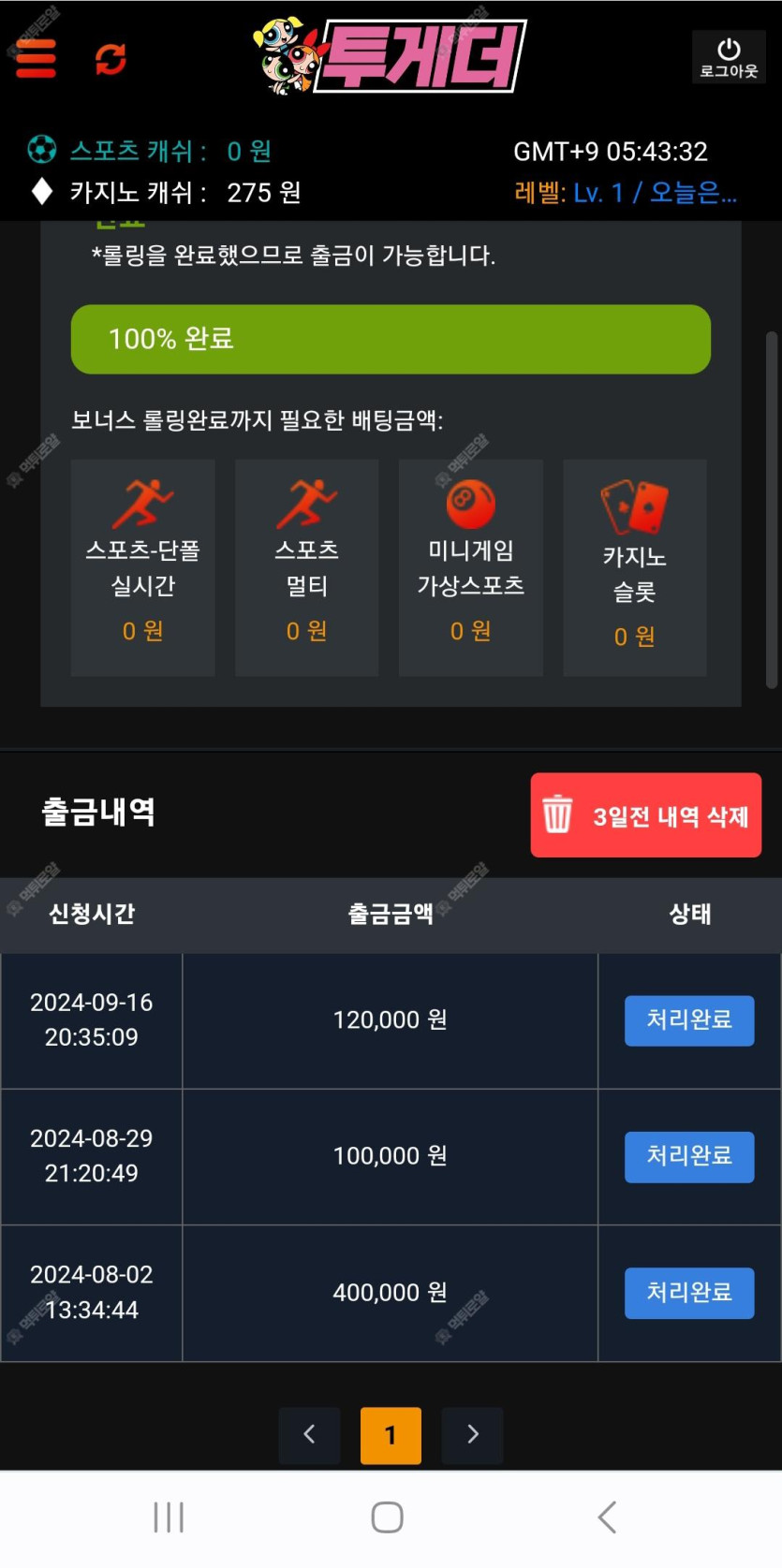Tap 처리완료 for the 100,000 원 withdrawal
The image size is (782, 1568).
[689, 1156]
